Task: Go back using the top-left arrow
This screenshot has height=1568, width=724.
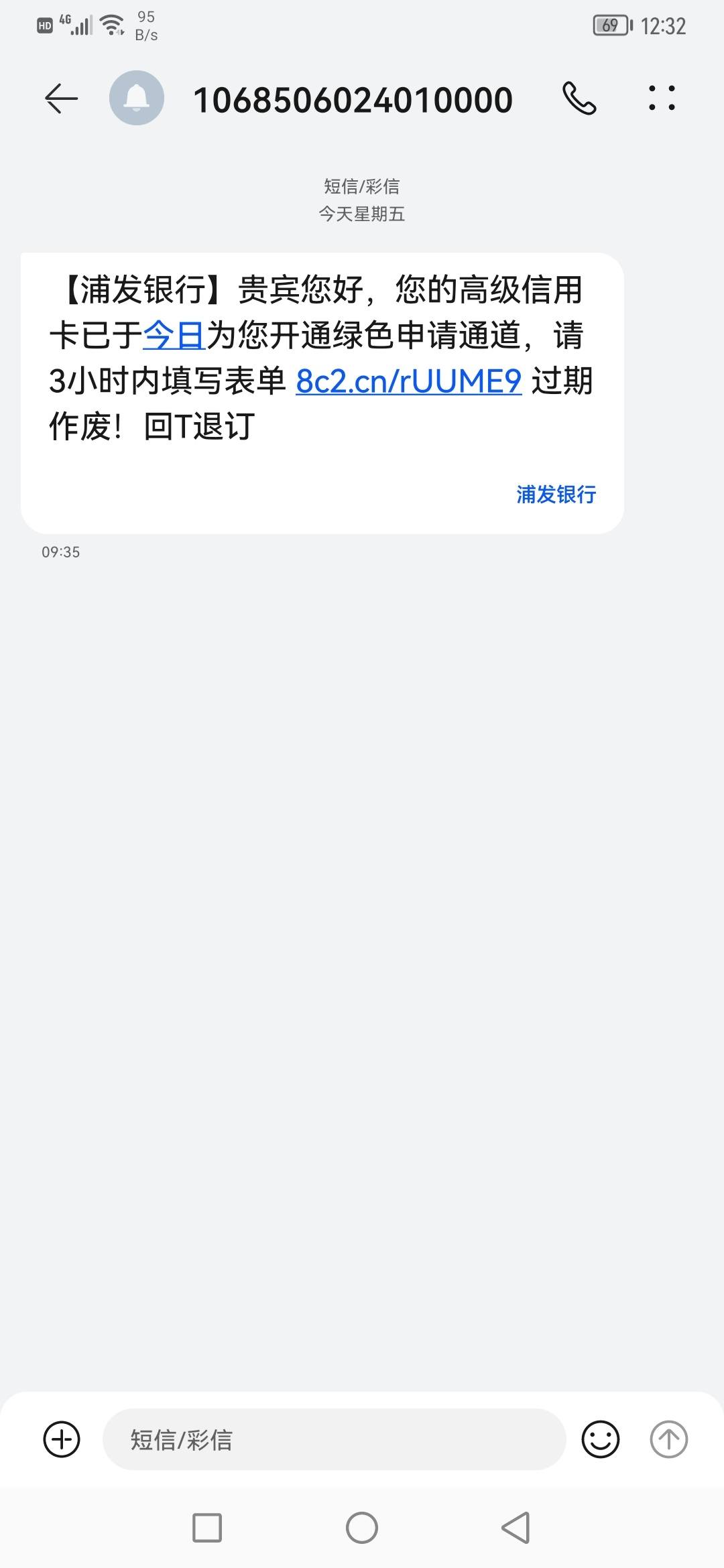Action: (x=61, y=99)
